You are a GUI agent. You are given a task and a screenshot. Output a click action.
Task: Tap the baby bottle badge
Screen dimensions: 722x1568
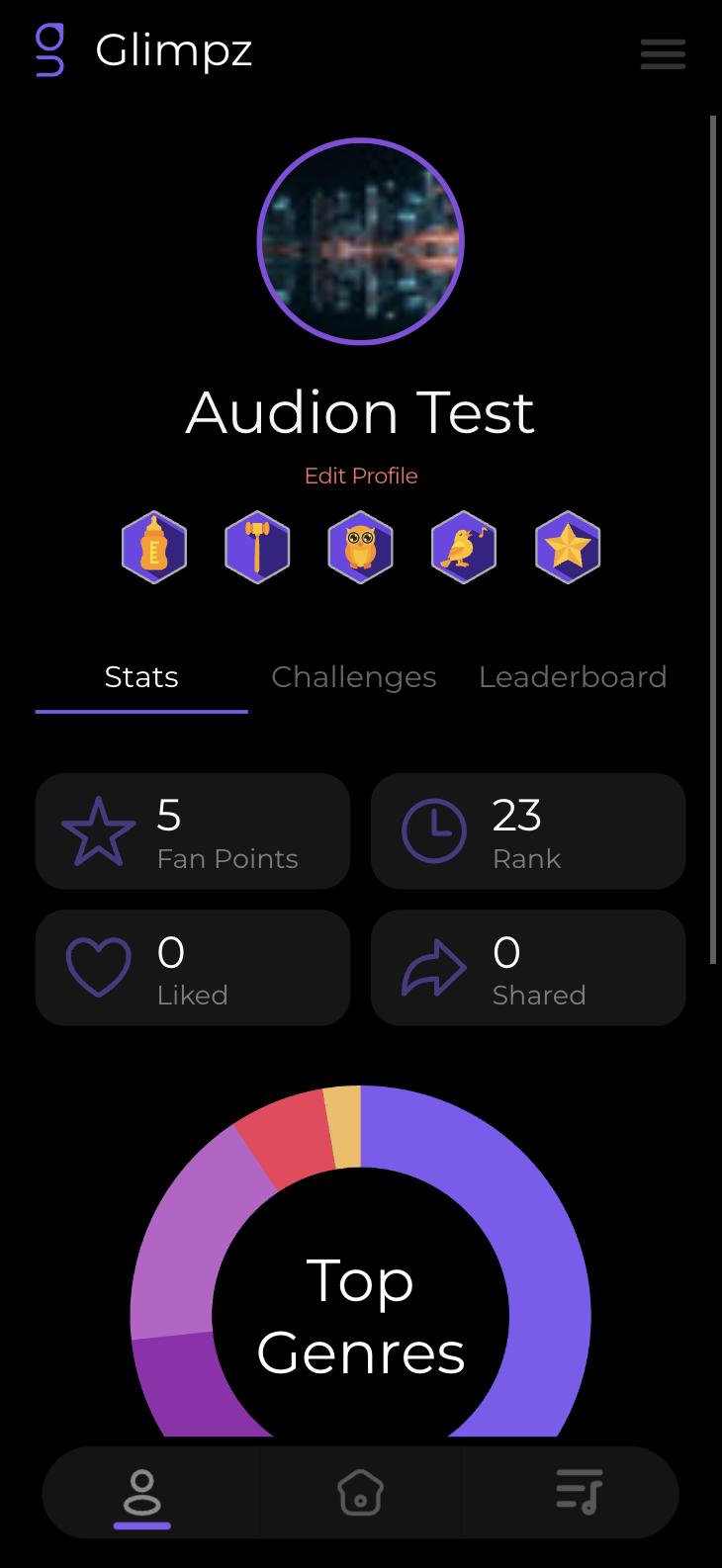point(154,547)
